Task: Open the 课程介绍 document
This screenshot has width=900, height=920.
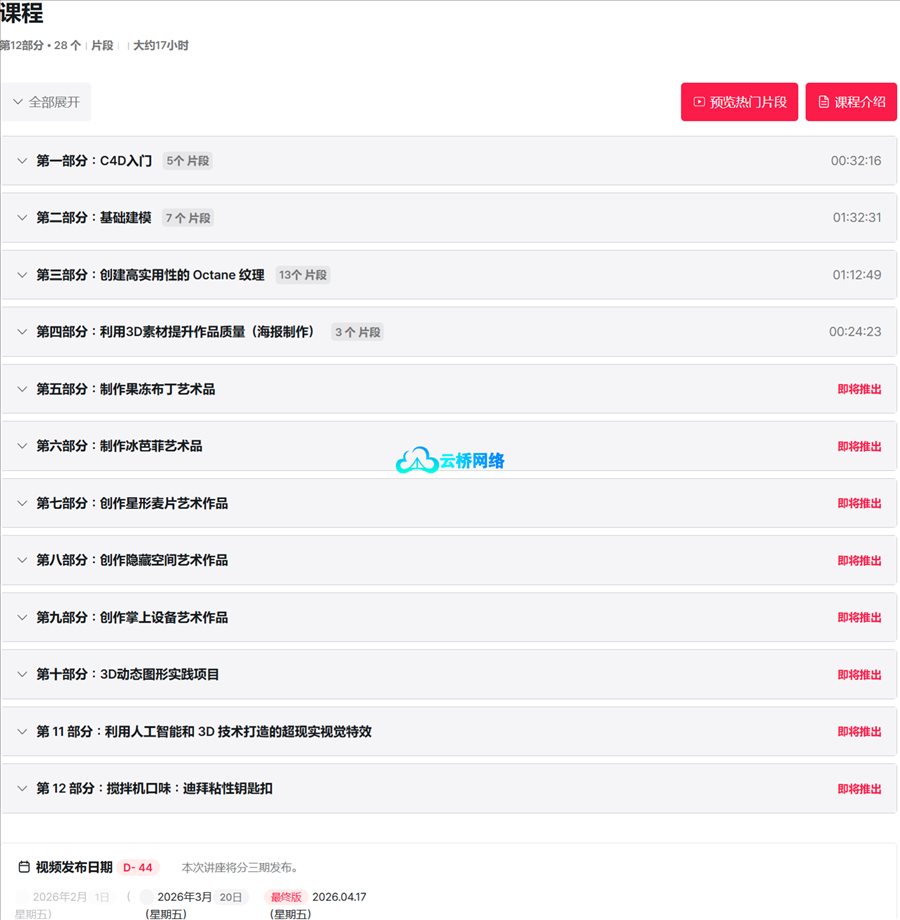Action: coord(851,102)
